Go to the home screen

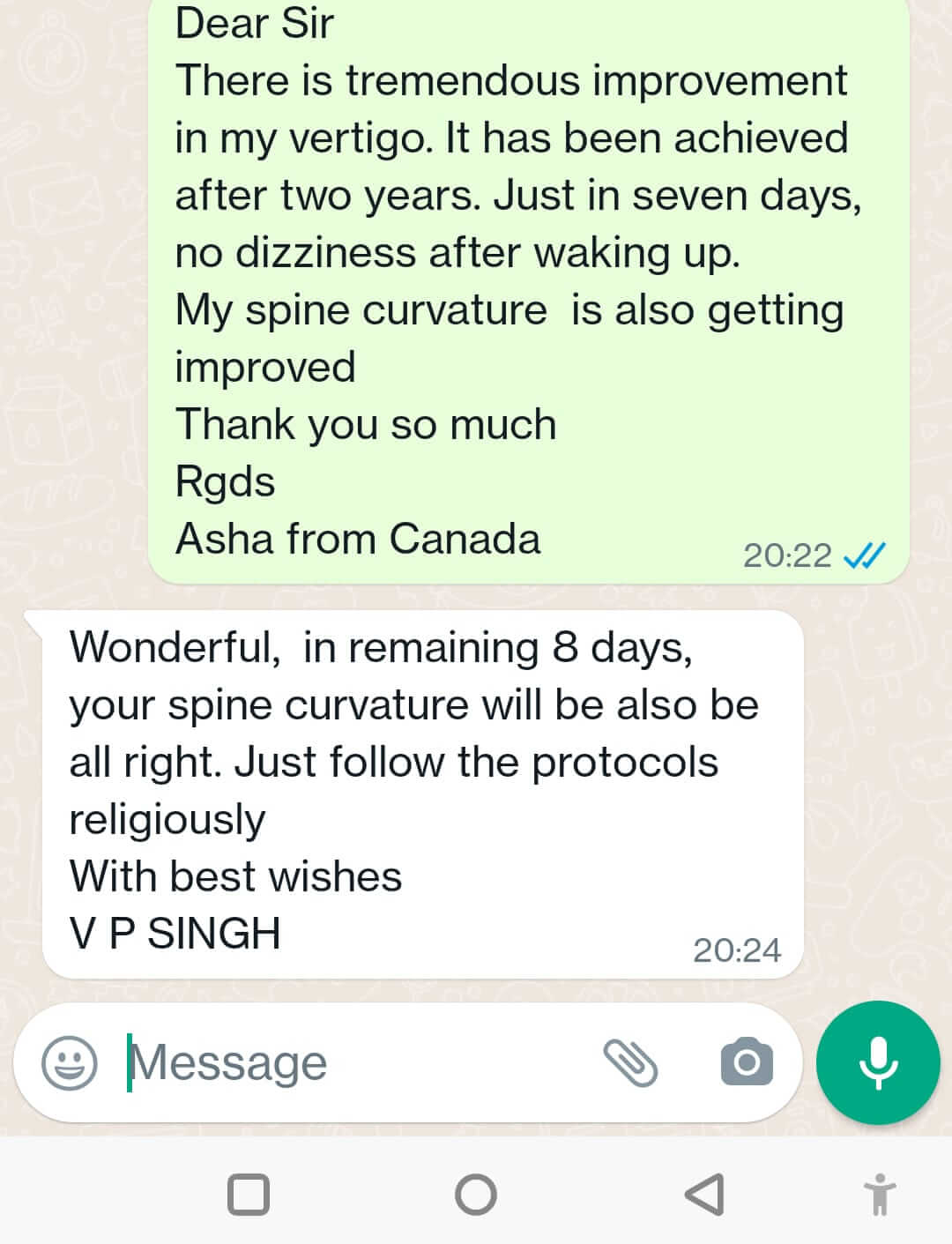[x=476, y=1195]
